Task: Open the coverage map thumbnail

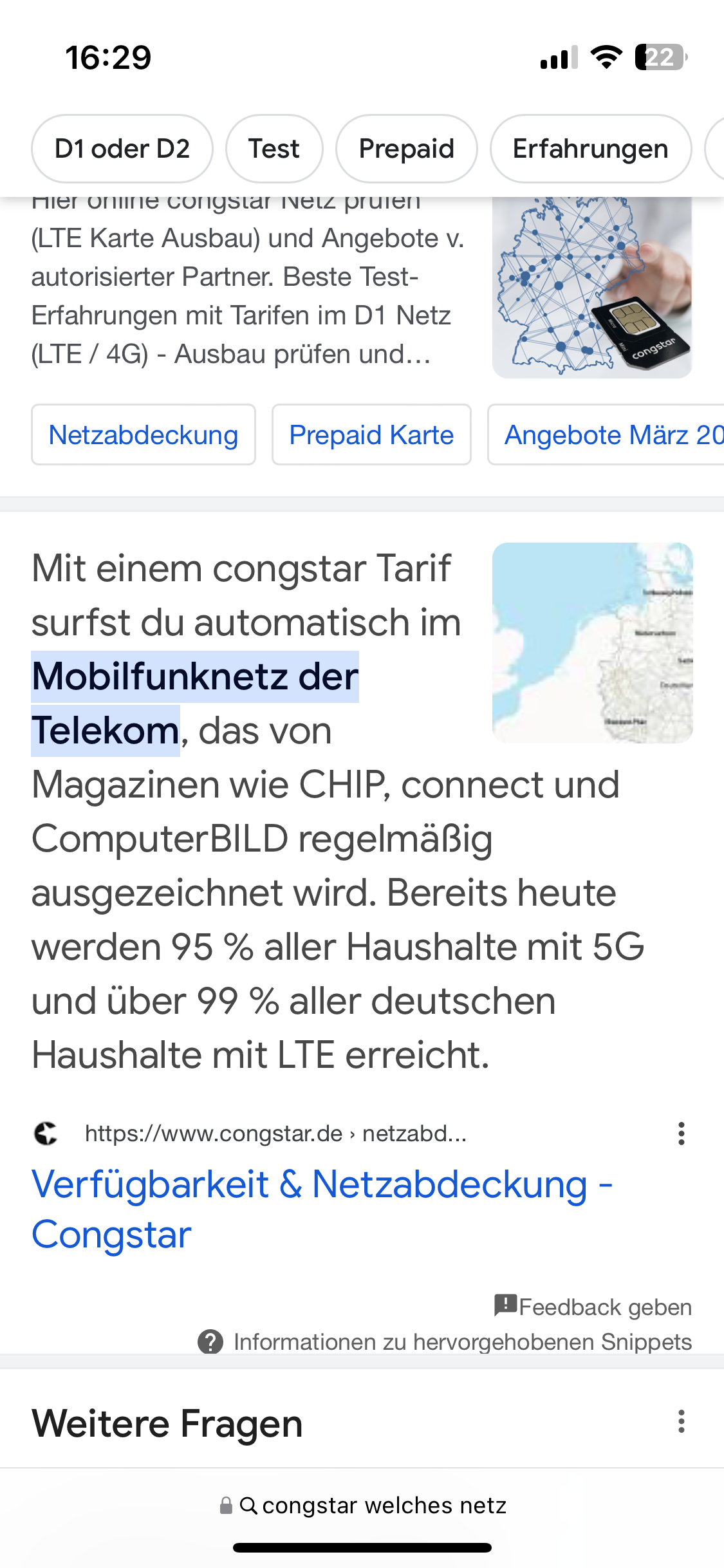Action: coord(591,642)
